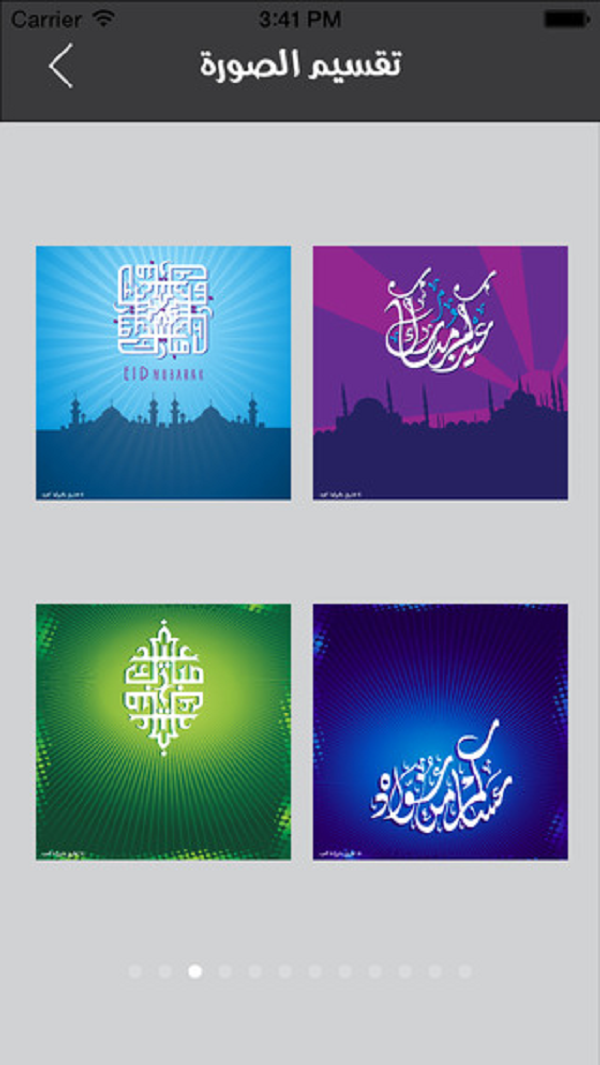Choose the green calligraphy card
The height and width of the screenshot is (1065, 600).
click(163, 732)
